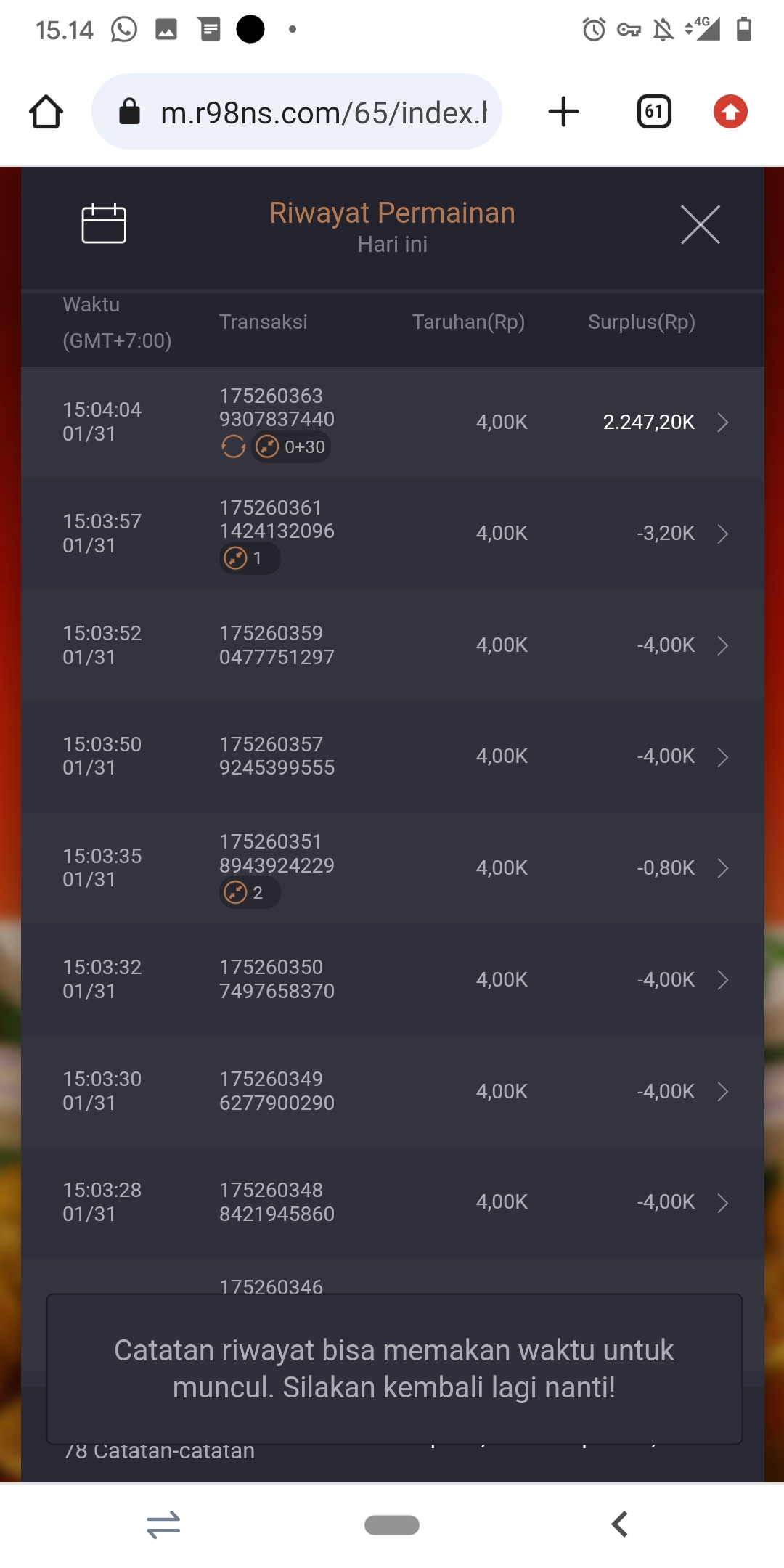Show details of the 15:03:50 record
The image size is (784, 1568).
coord(722,757)
